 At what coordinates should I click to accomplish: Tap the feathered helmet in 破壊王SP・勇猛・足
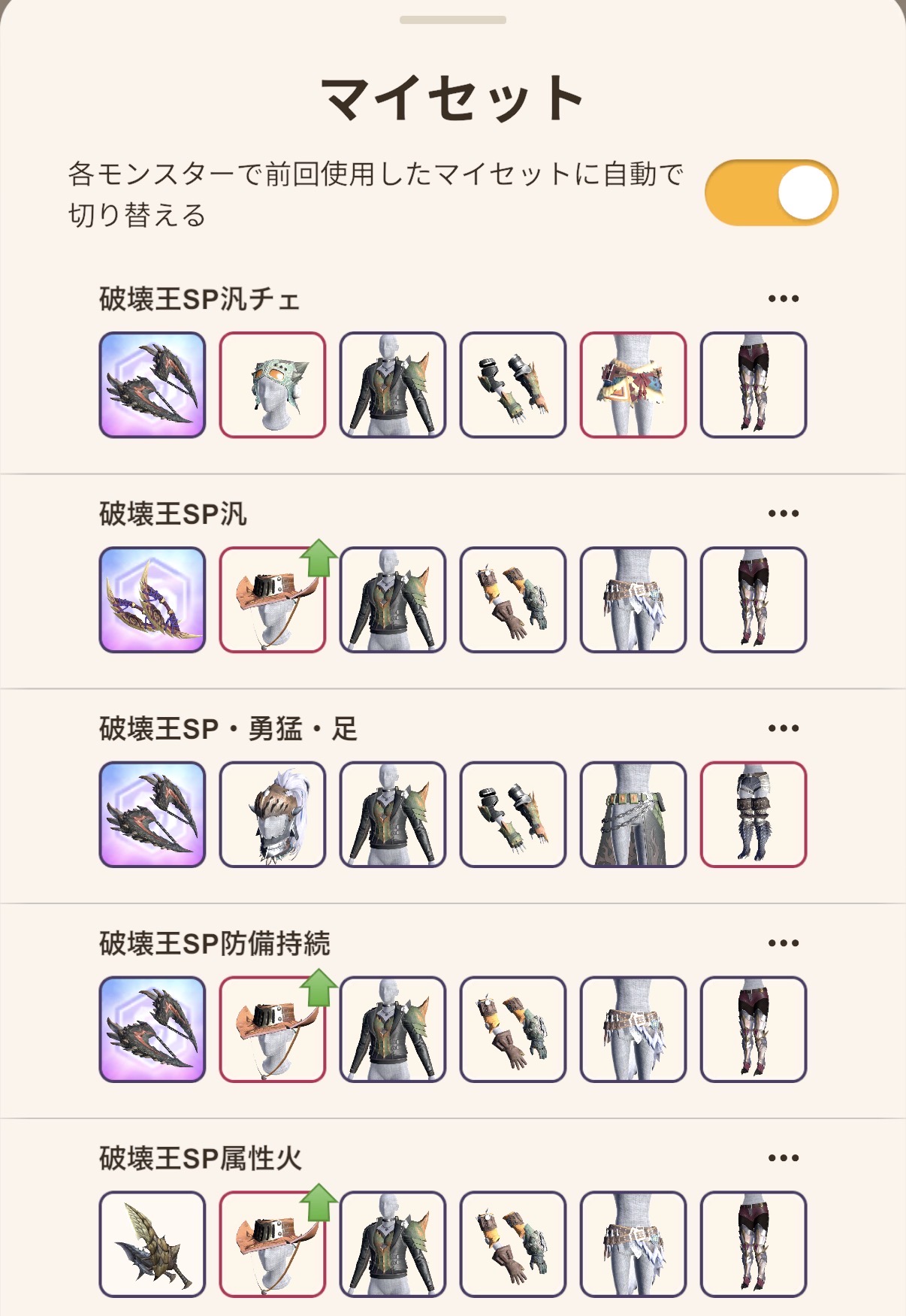273,815
